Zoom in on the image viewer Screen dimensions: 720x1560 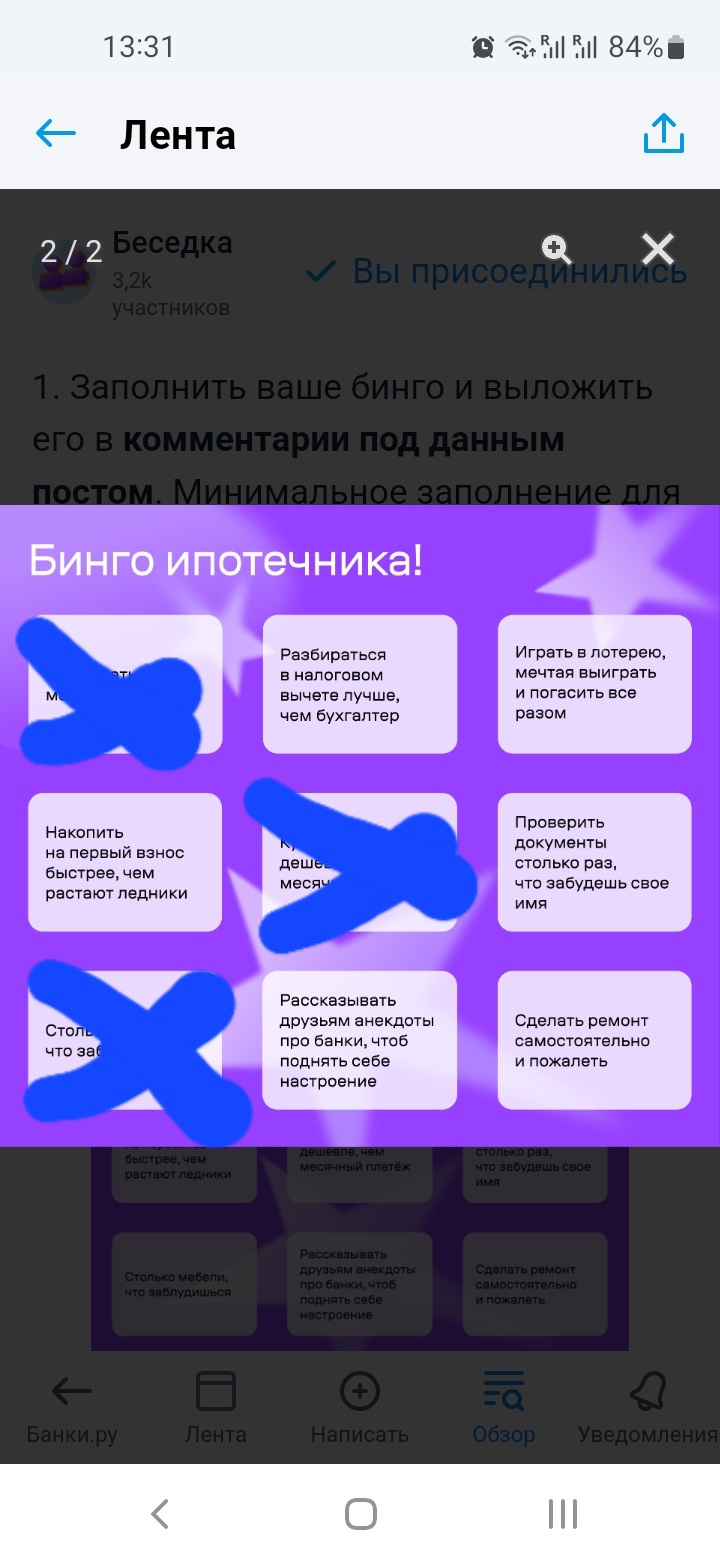point(556,249)
